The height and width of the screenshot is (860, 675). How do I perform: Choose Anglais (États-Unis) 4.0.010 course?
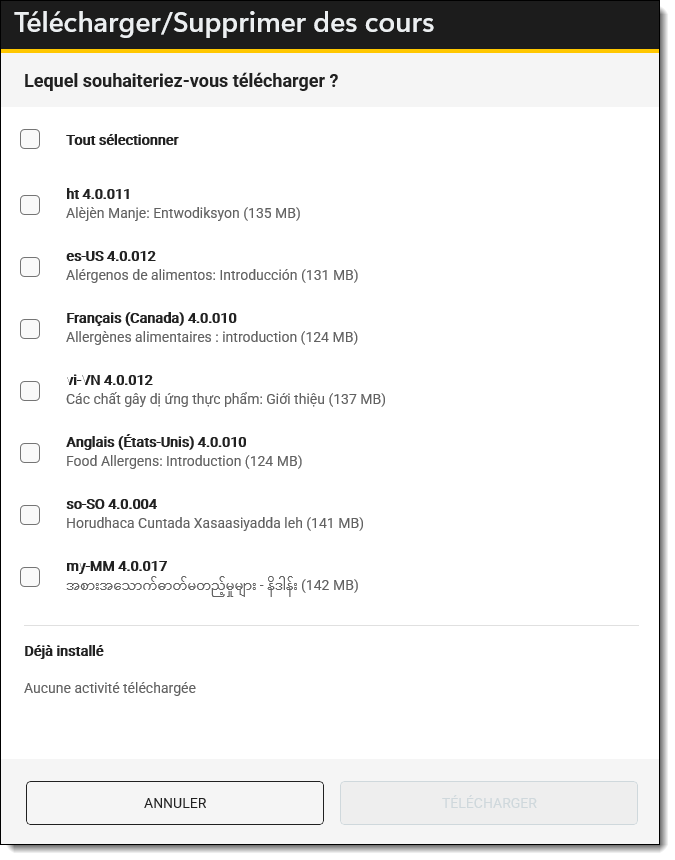coord(30,452)
